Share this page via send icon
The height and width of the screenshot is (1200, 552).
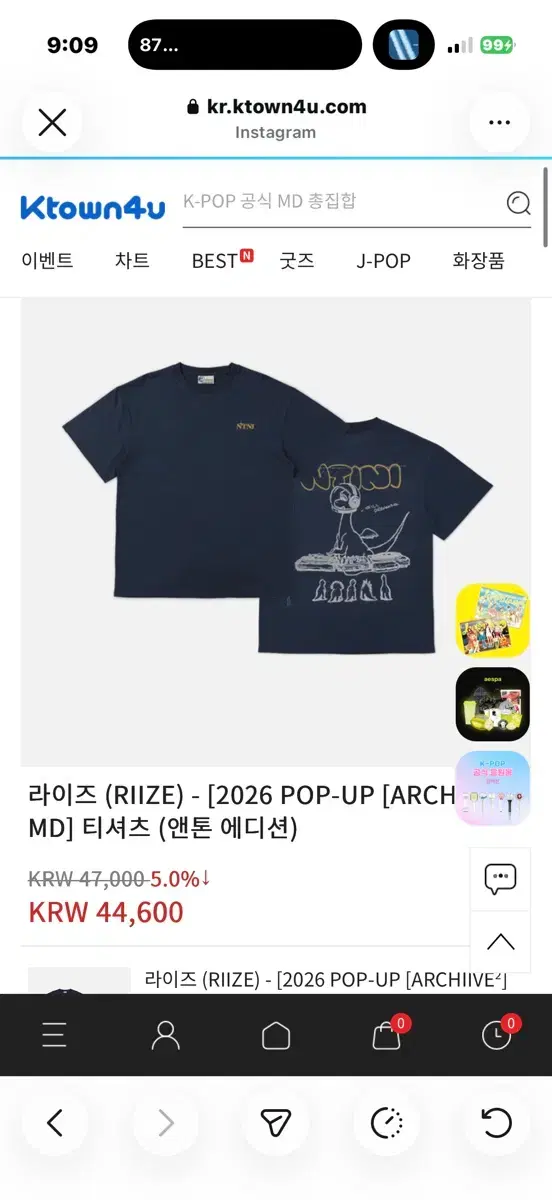coord(276,1123)
